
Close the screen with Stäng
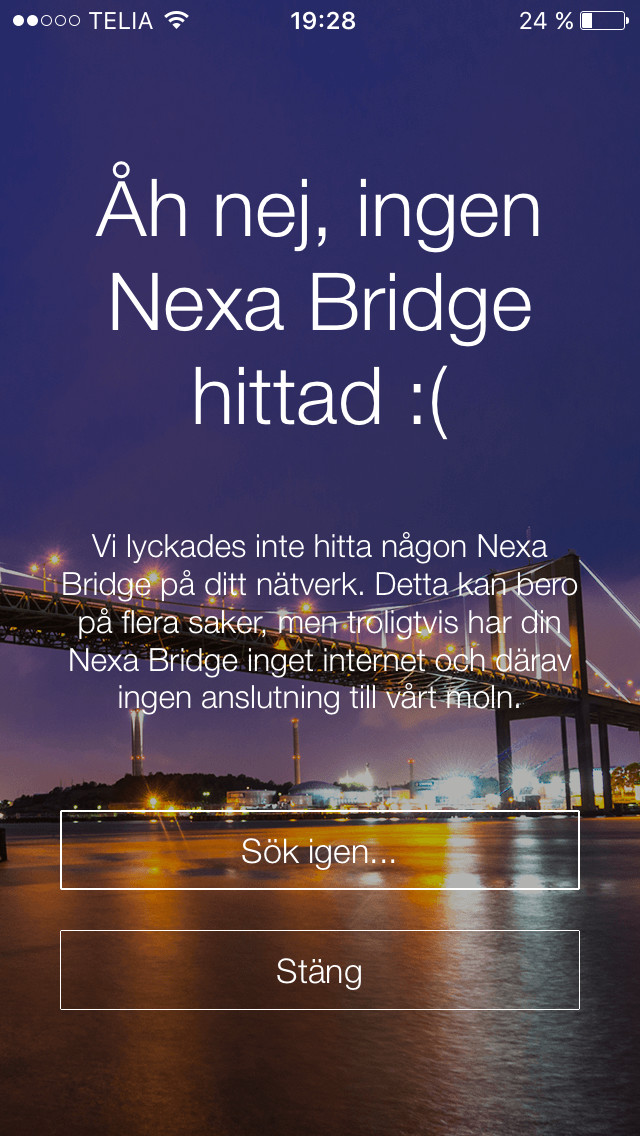319,970
